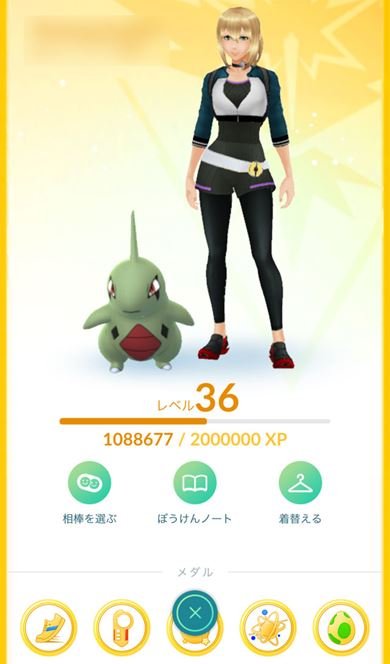The image size is (390, 664).
Task: Tap the 相棒を選ぶ buddy button
Action: coord(89,482)
